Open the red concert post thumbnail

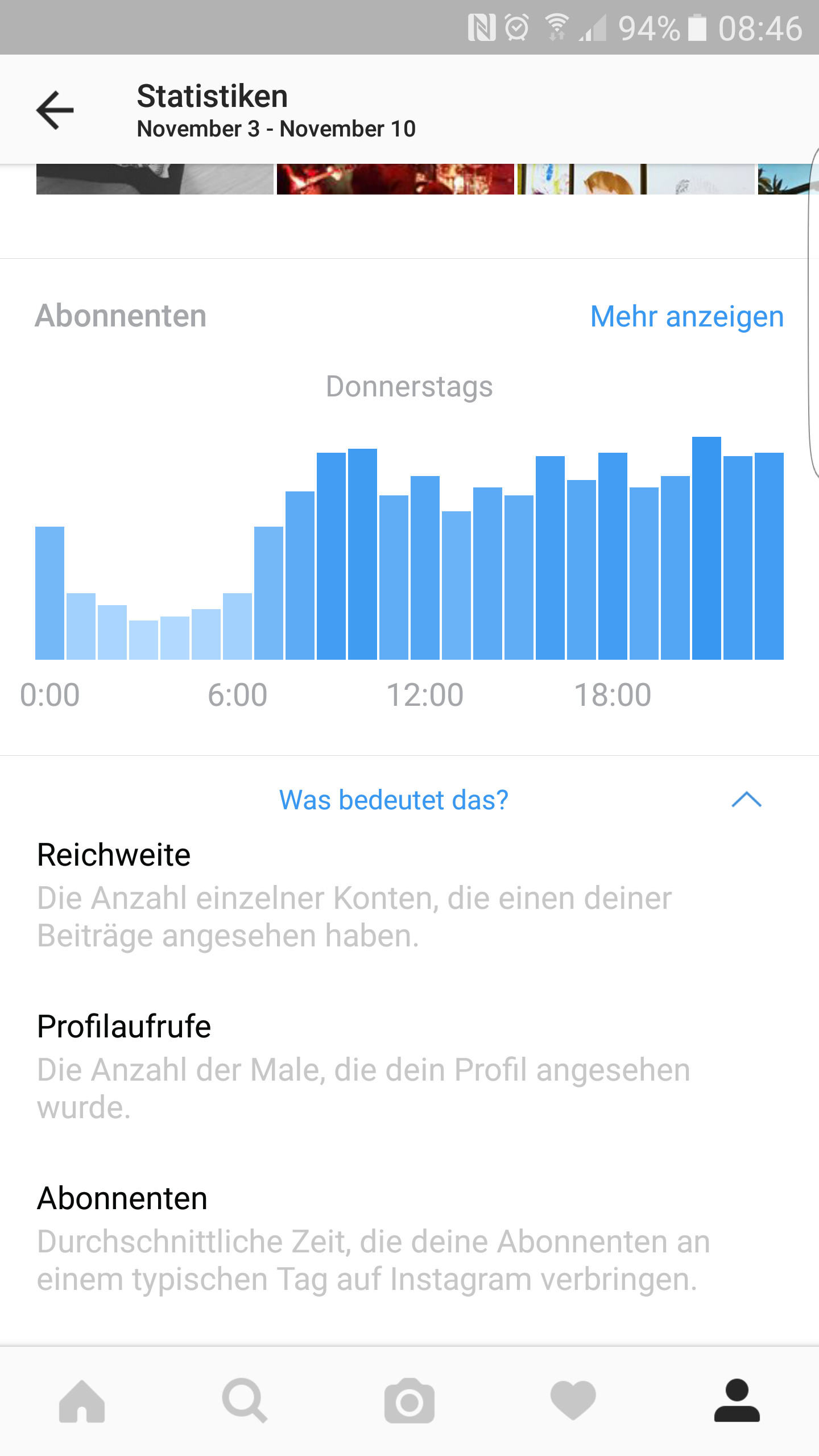pos(395,179)
